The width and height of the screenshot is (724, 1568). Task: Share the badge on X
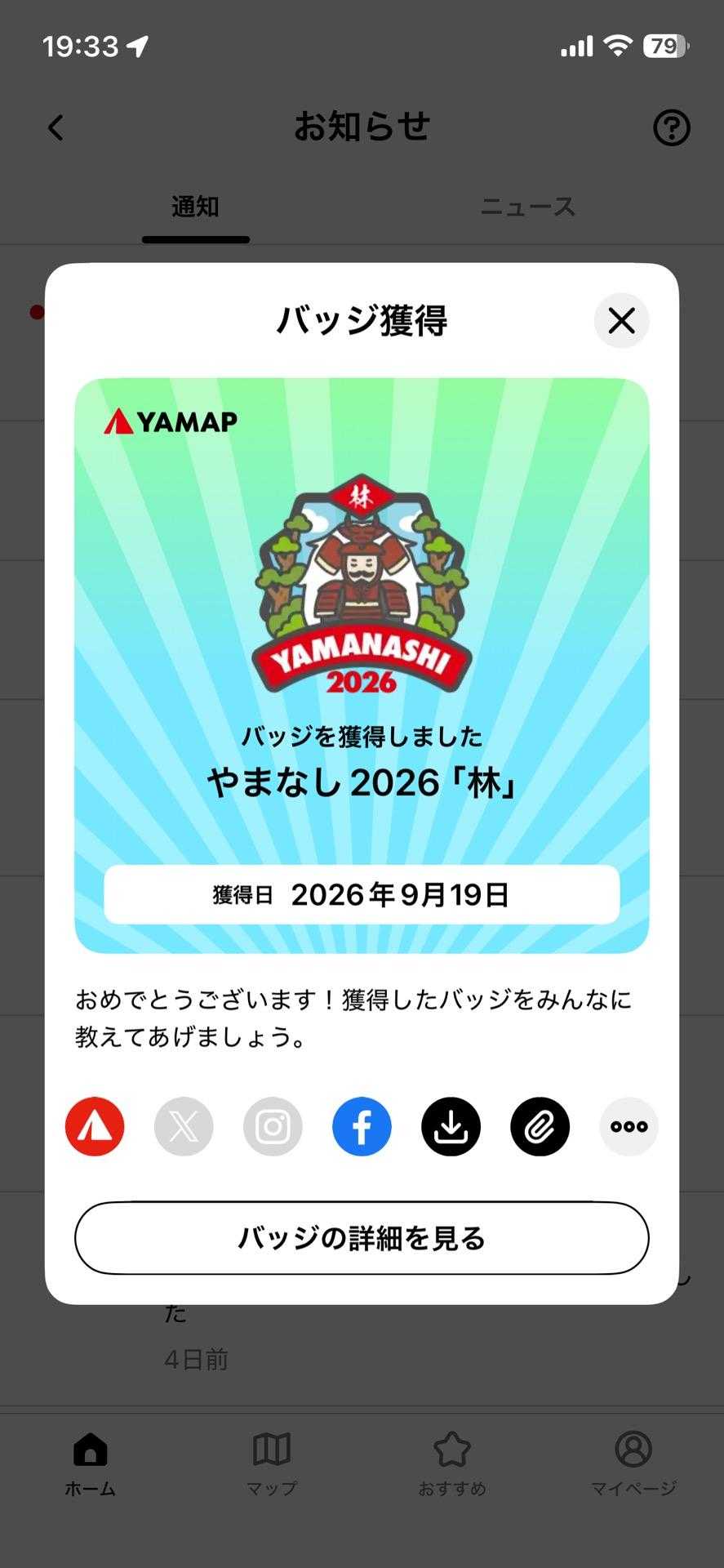(184, 1126)
